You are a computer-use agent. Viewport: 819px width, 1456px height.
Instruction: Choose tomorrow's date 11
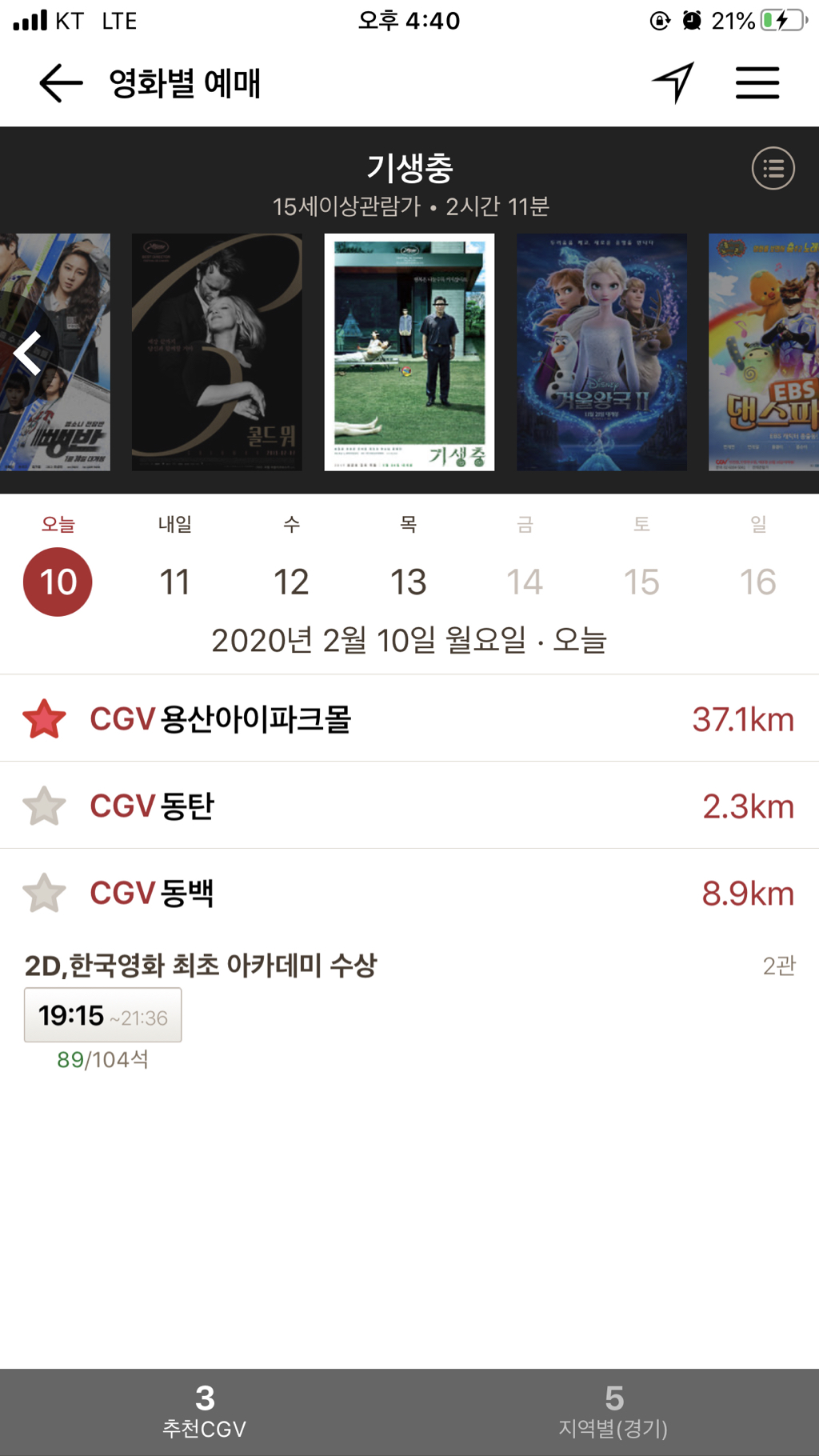(174, 581)
